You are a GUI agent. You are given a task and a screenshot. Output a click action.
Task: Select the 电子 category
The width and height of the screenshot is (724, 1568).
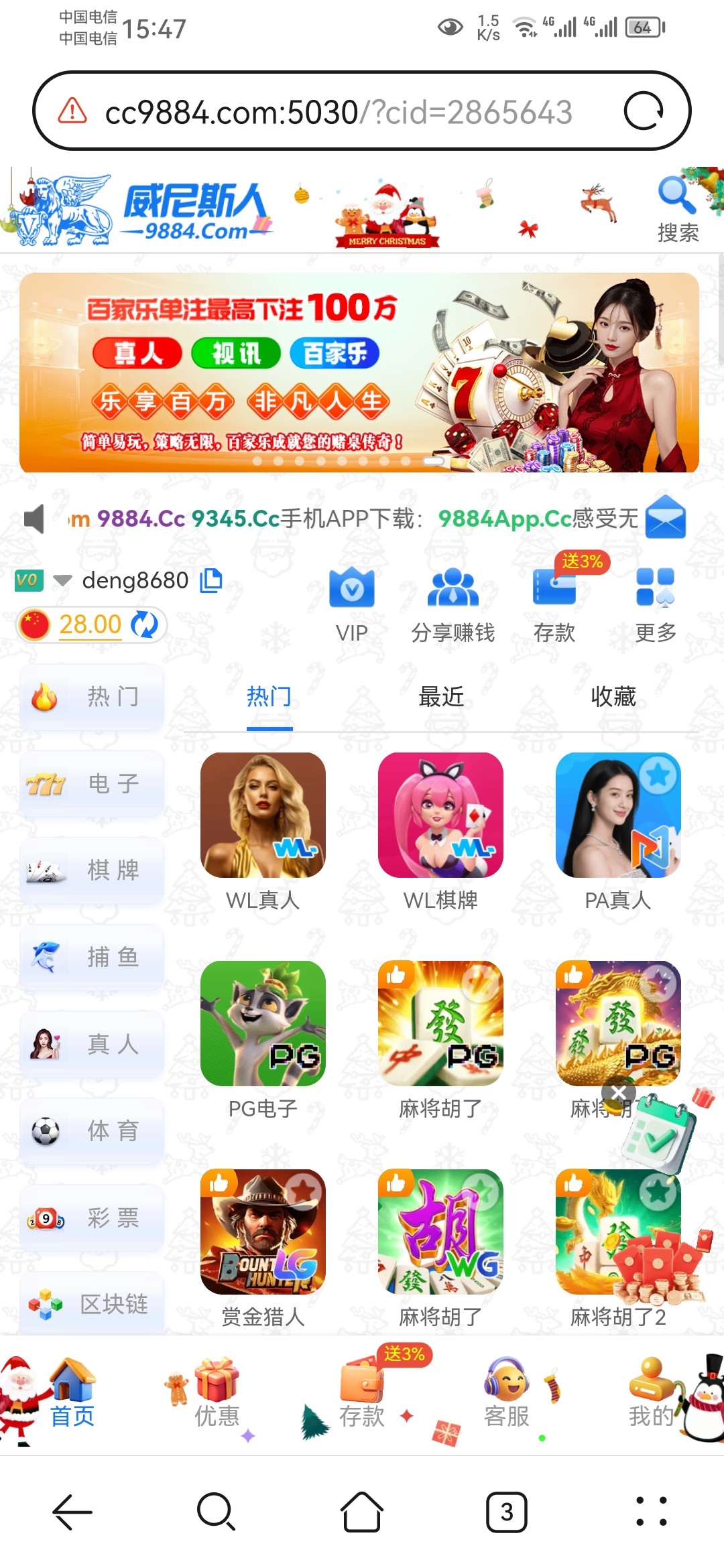coord(92,783)
